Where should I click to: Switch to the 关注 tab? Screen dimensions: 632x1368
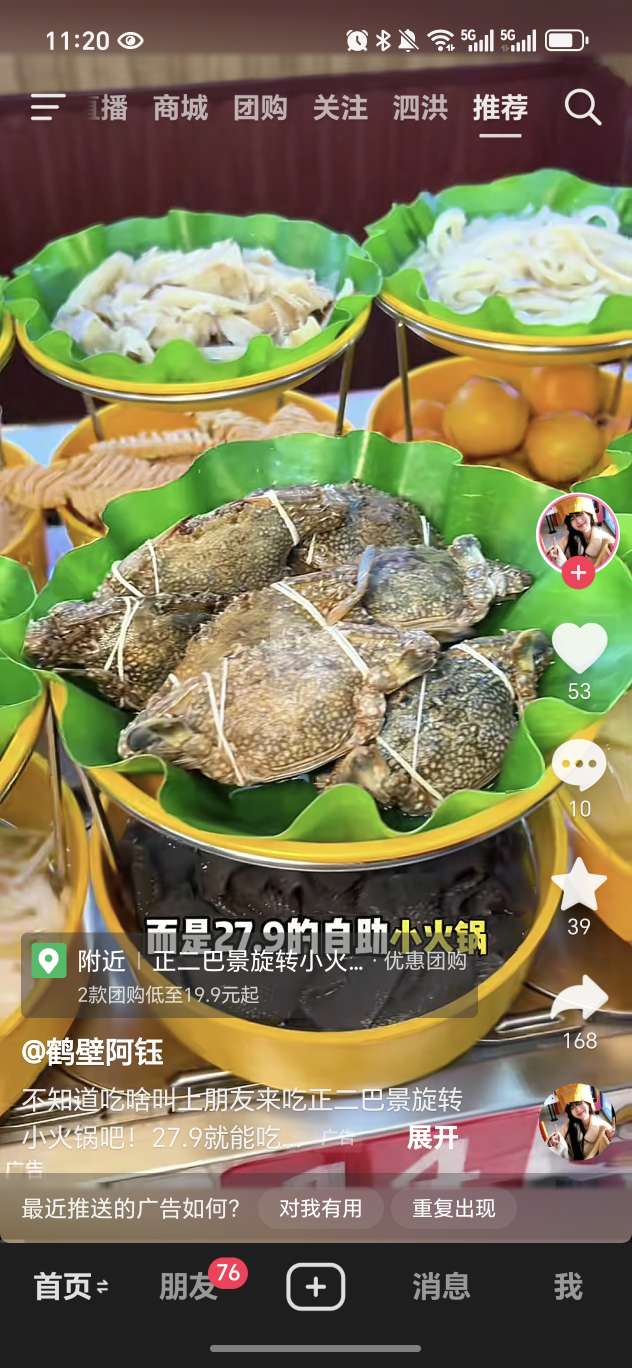click(340, 108)
